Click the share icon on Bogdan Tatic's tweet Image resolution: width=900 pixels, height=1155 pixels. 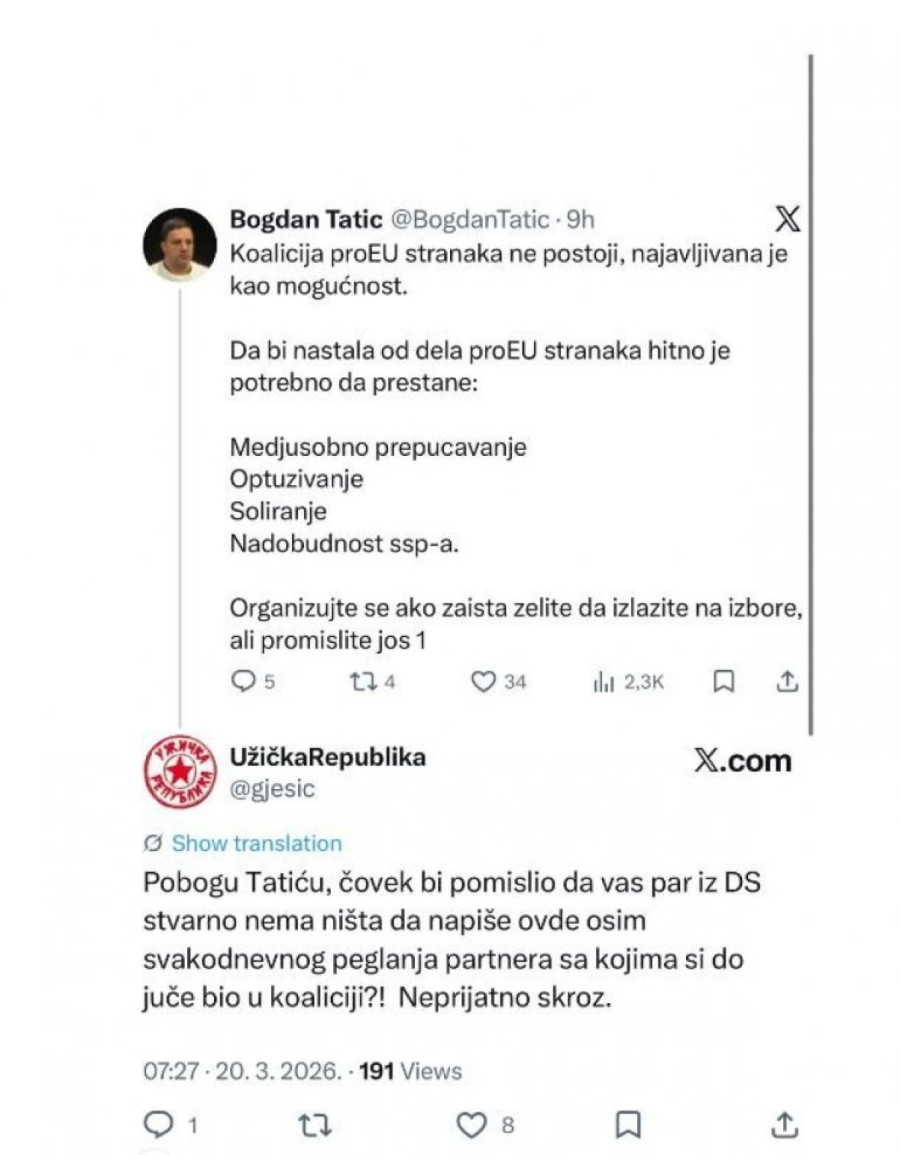coord(789,682)
